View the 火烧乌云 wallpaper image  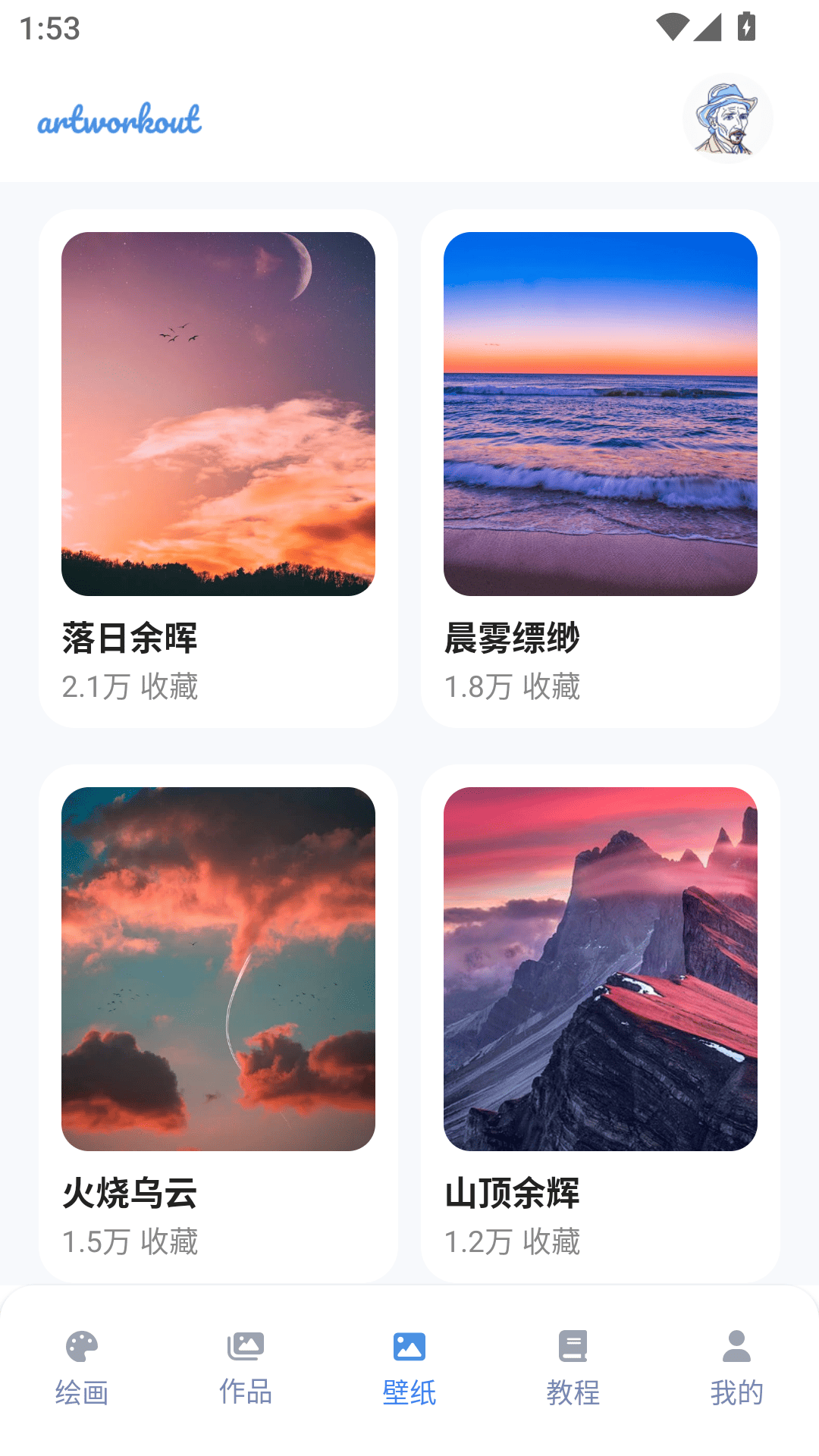tap(219, 968)
